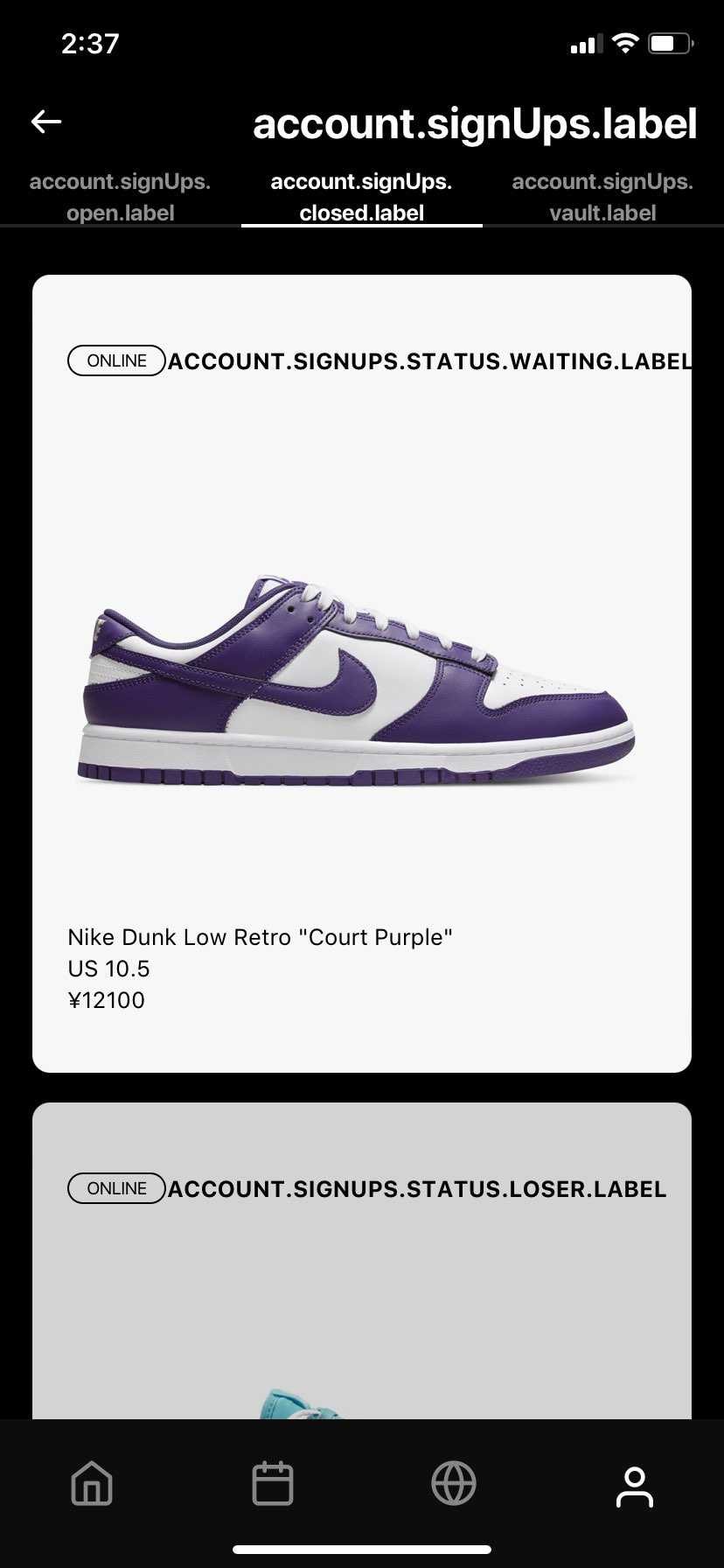Switch to the account.signUps.open.label tab

pos(121,198)
